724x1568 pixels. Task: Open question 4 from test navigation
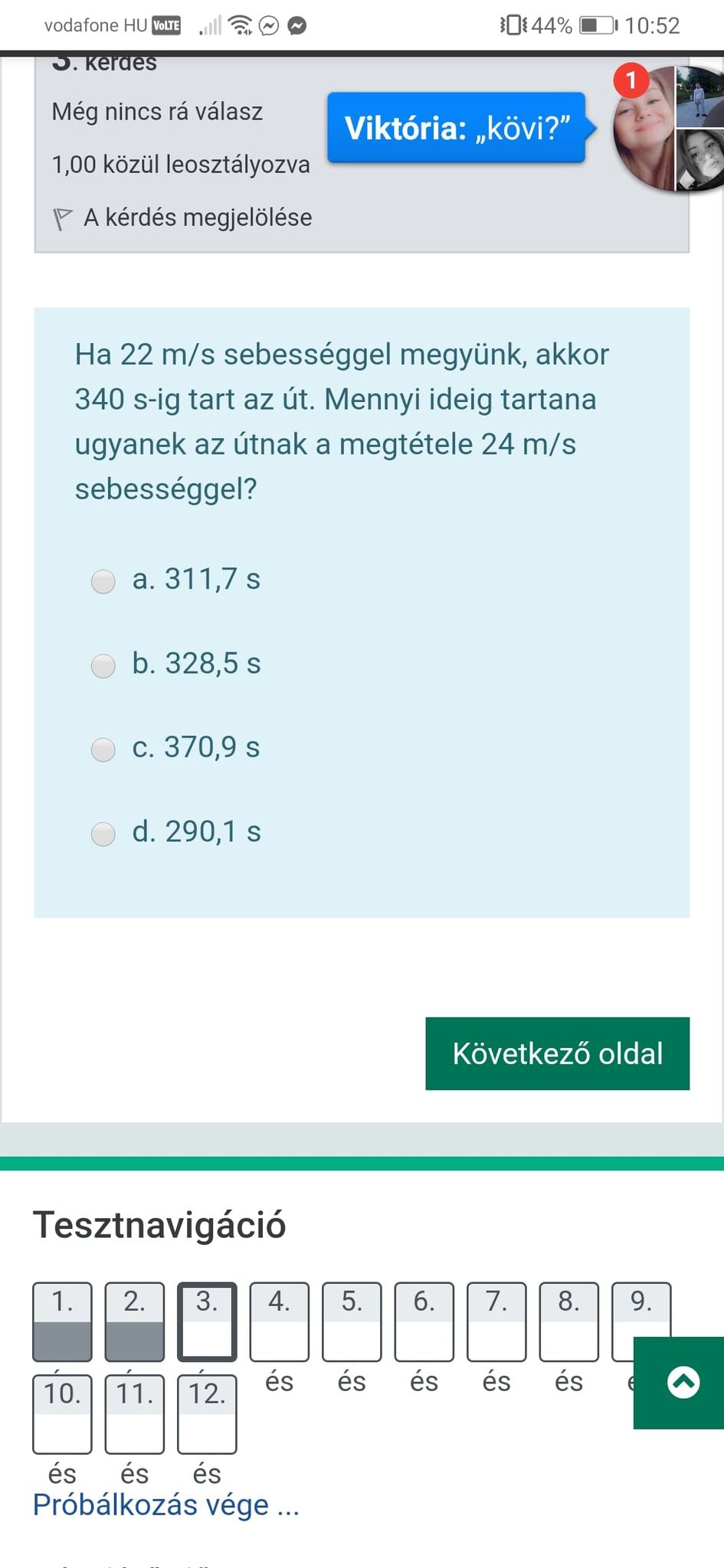click(280, 1321)
